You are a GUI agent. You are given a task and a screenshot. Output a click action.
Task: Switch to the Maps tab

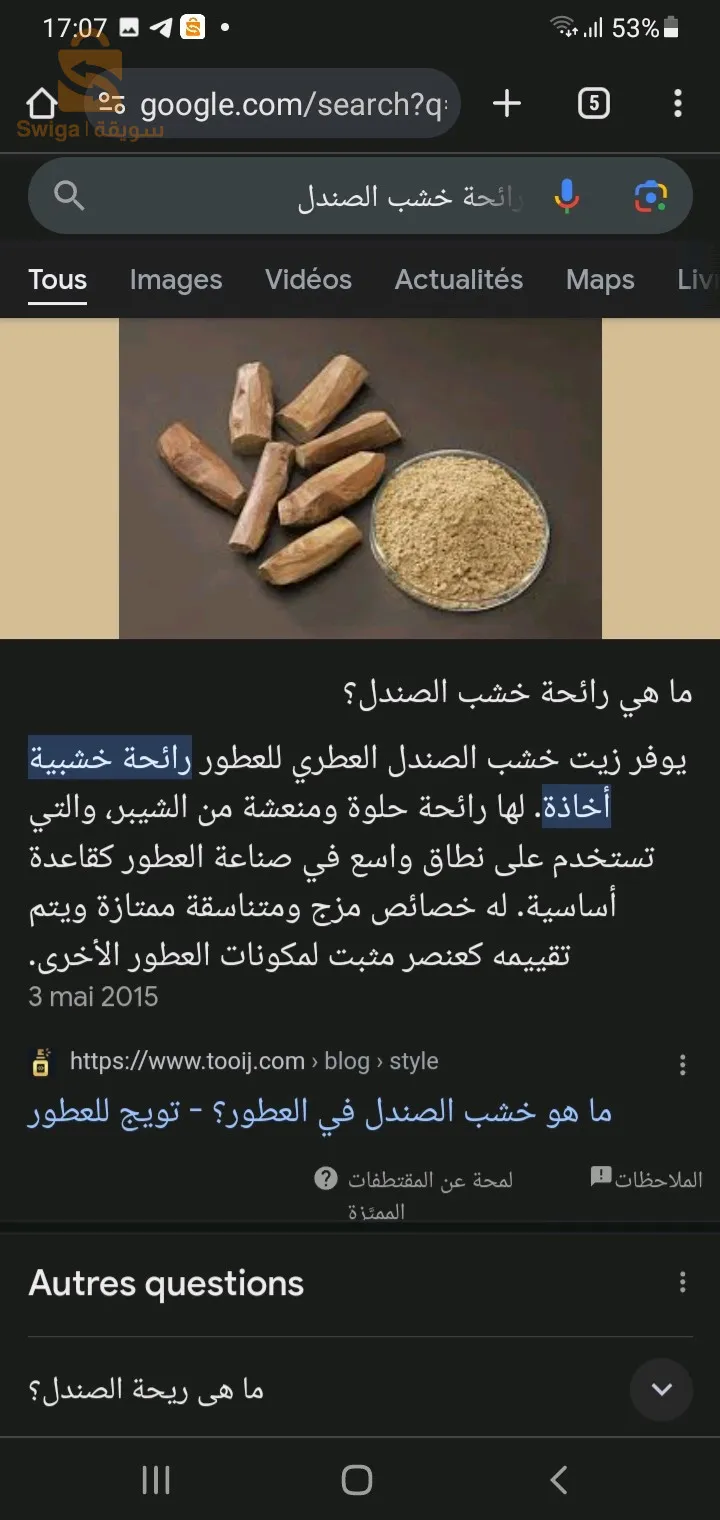[600, 280]
